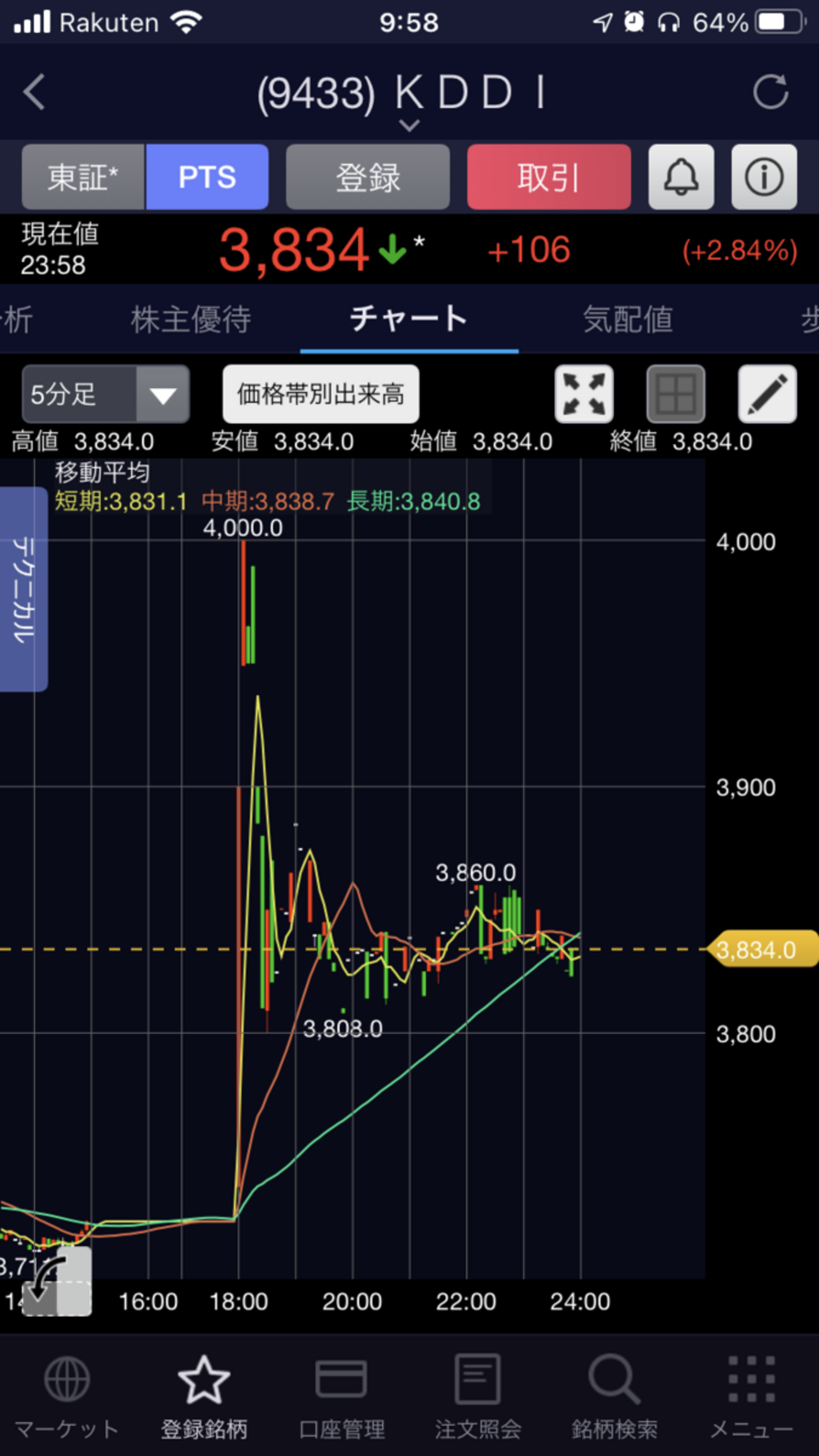The height and width of the screenshot is (1456, 819).
Task: Expand the KDDI stock title dropdown
Action: pos(409,125)
